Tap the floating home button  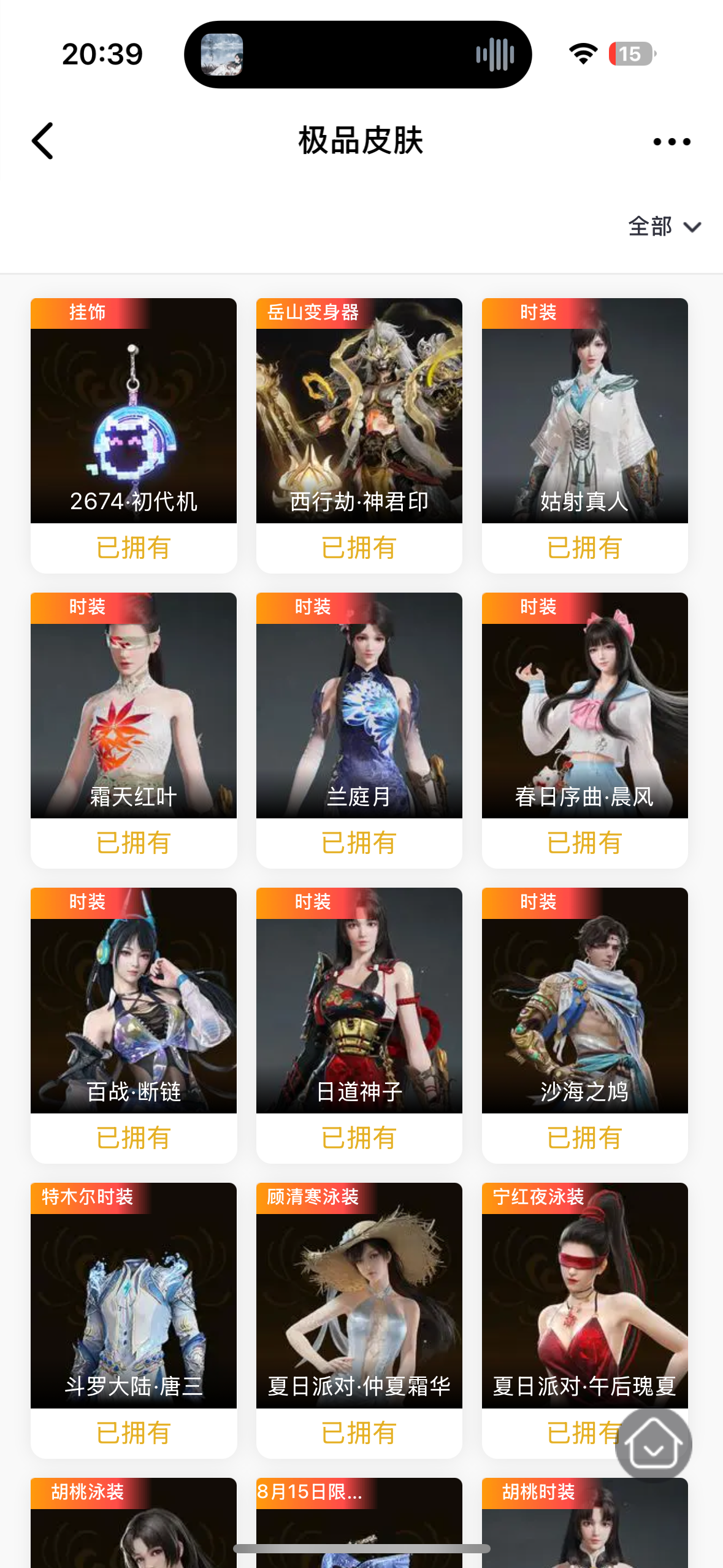pos(654,1446)
